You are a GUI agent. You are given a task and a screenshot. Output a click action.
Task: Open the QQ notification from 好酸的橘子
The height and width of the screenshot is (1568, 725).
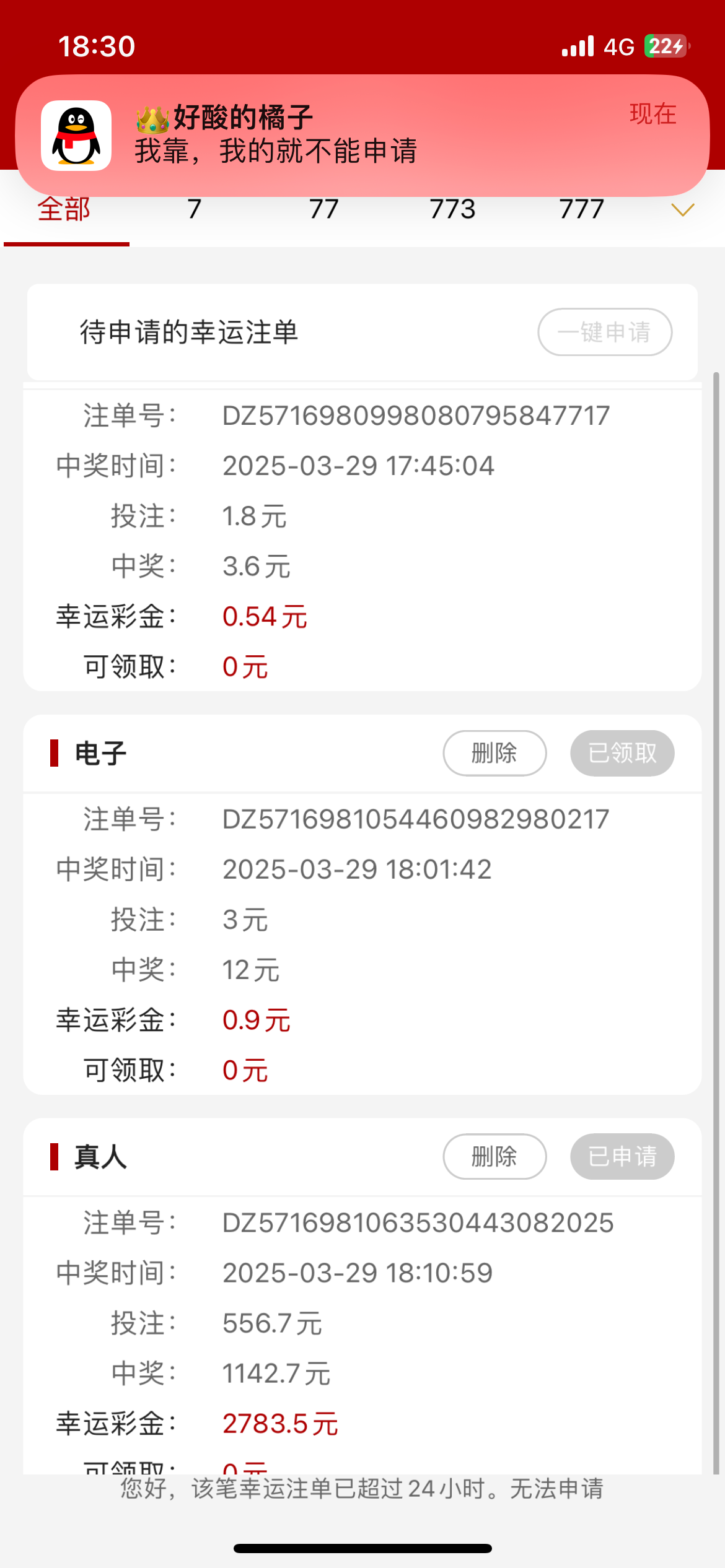click(x=362, y=135)
